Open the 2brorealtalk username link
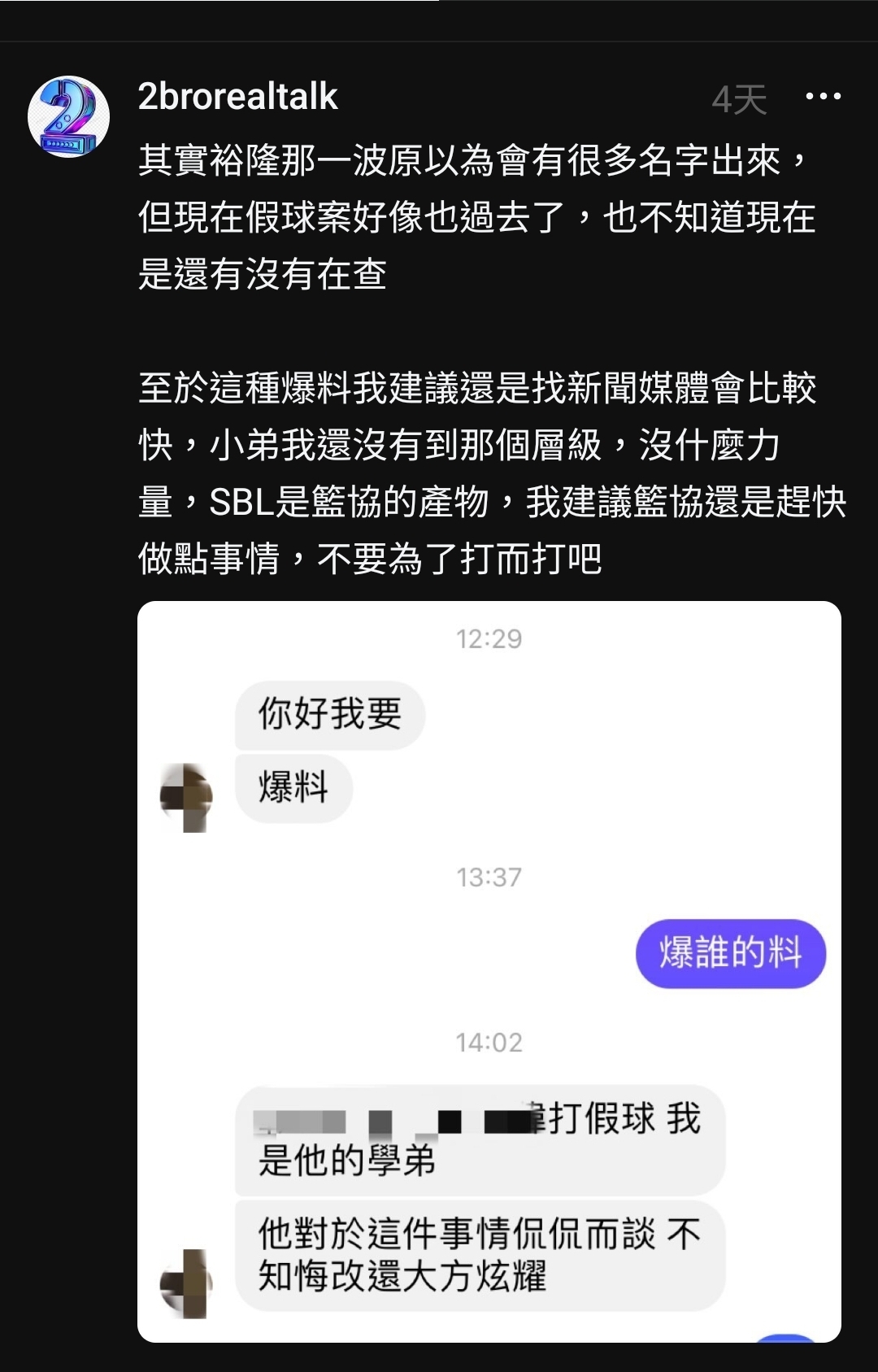 237,98
